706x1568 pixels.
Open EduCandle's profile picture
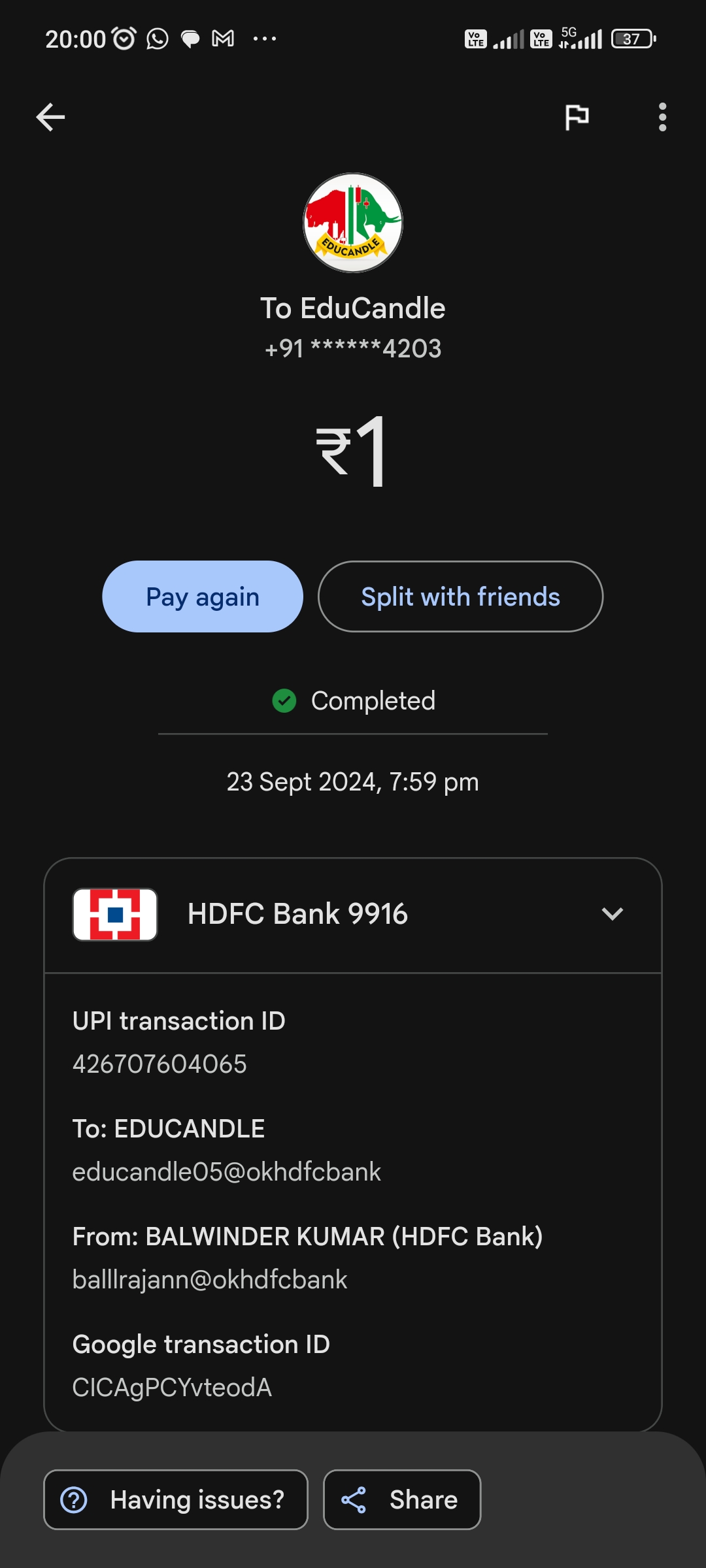tap(353, 223)
